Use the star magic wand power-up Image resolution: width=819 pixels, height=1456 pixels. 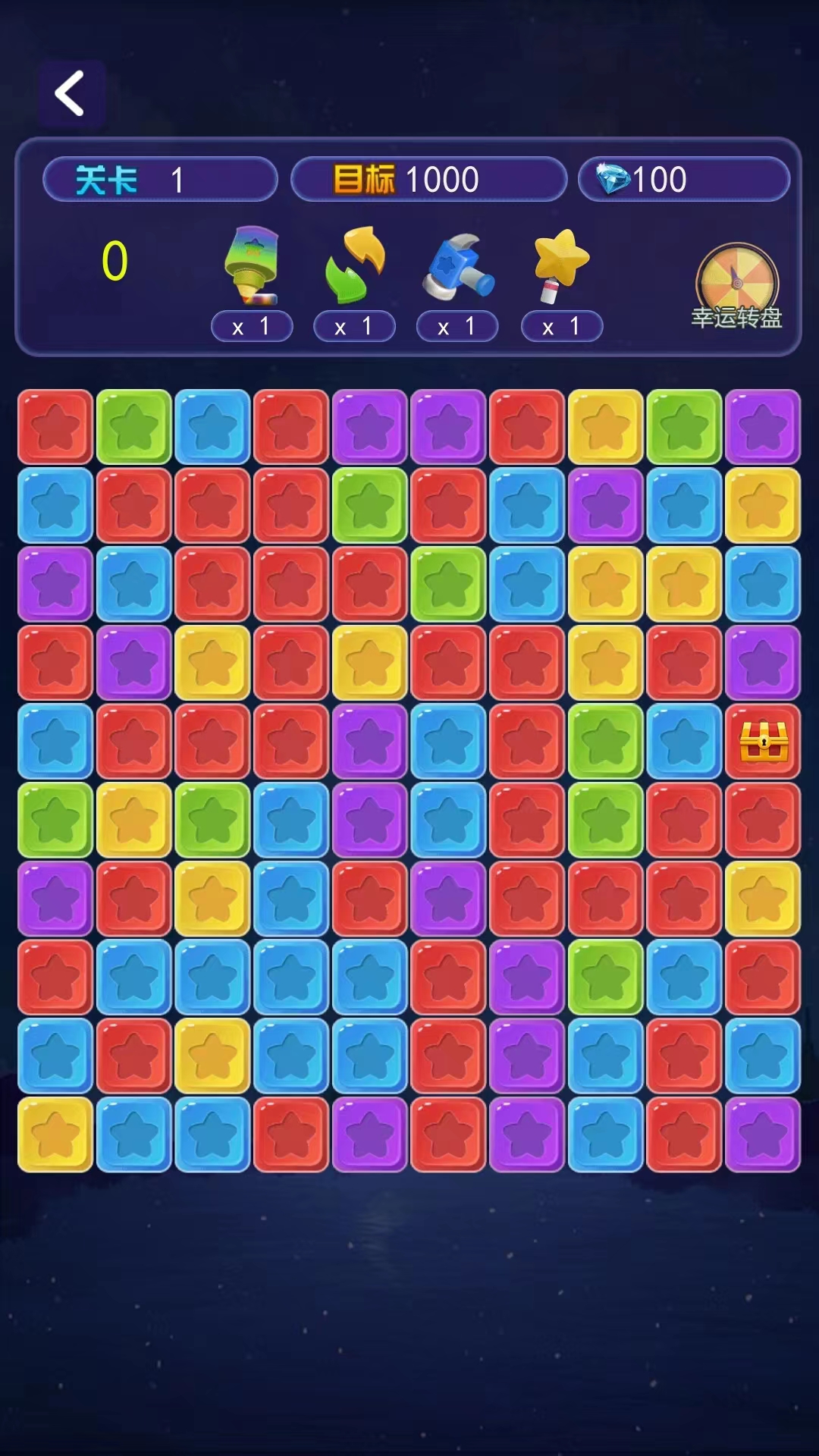coord(561,265)
